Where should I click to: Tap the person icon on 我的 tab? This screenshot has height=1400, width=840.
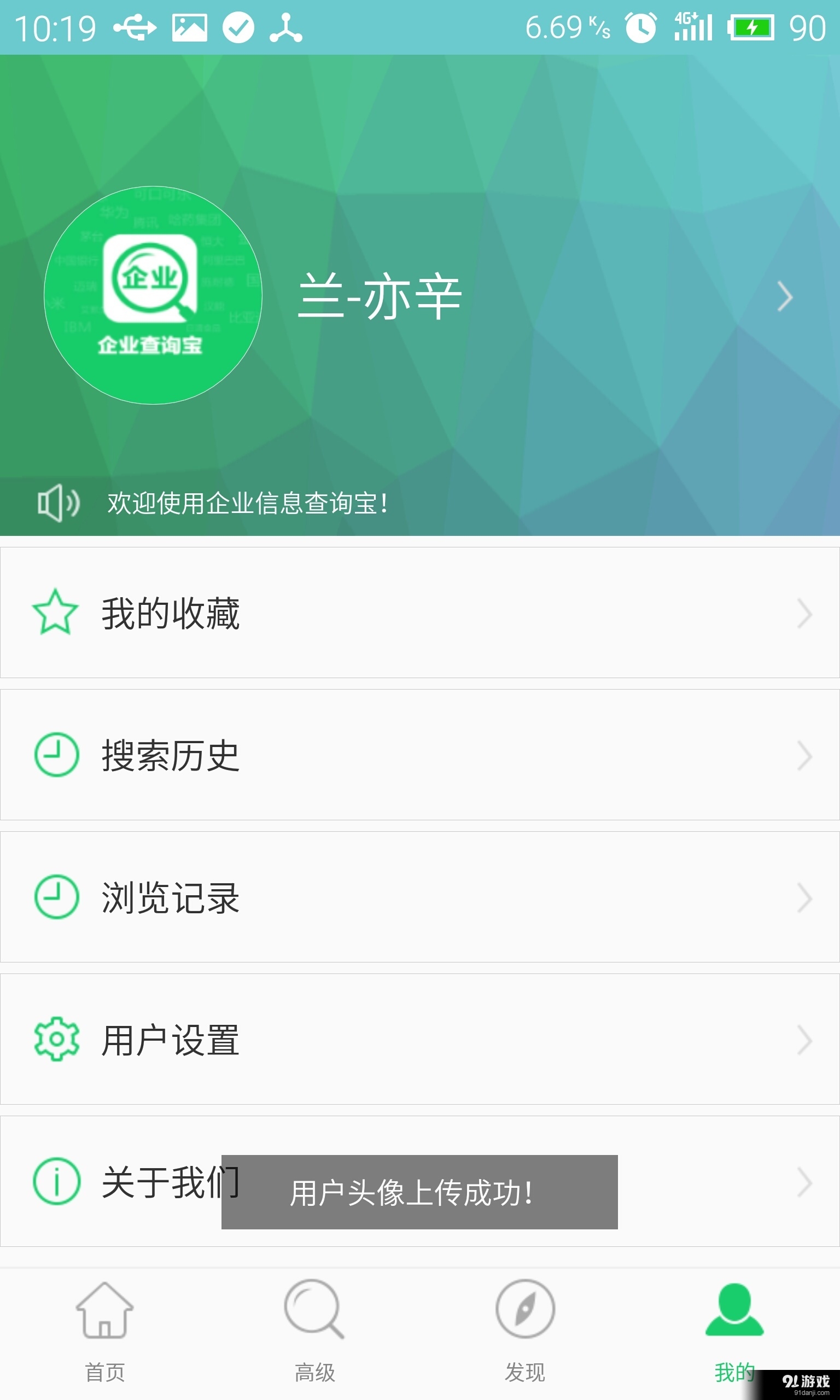[x=734, y=1309]
